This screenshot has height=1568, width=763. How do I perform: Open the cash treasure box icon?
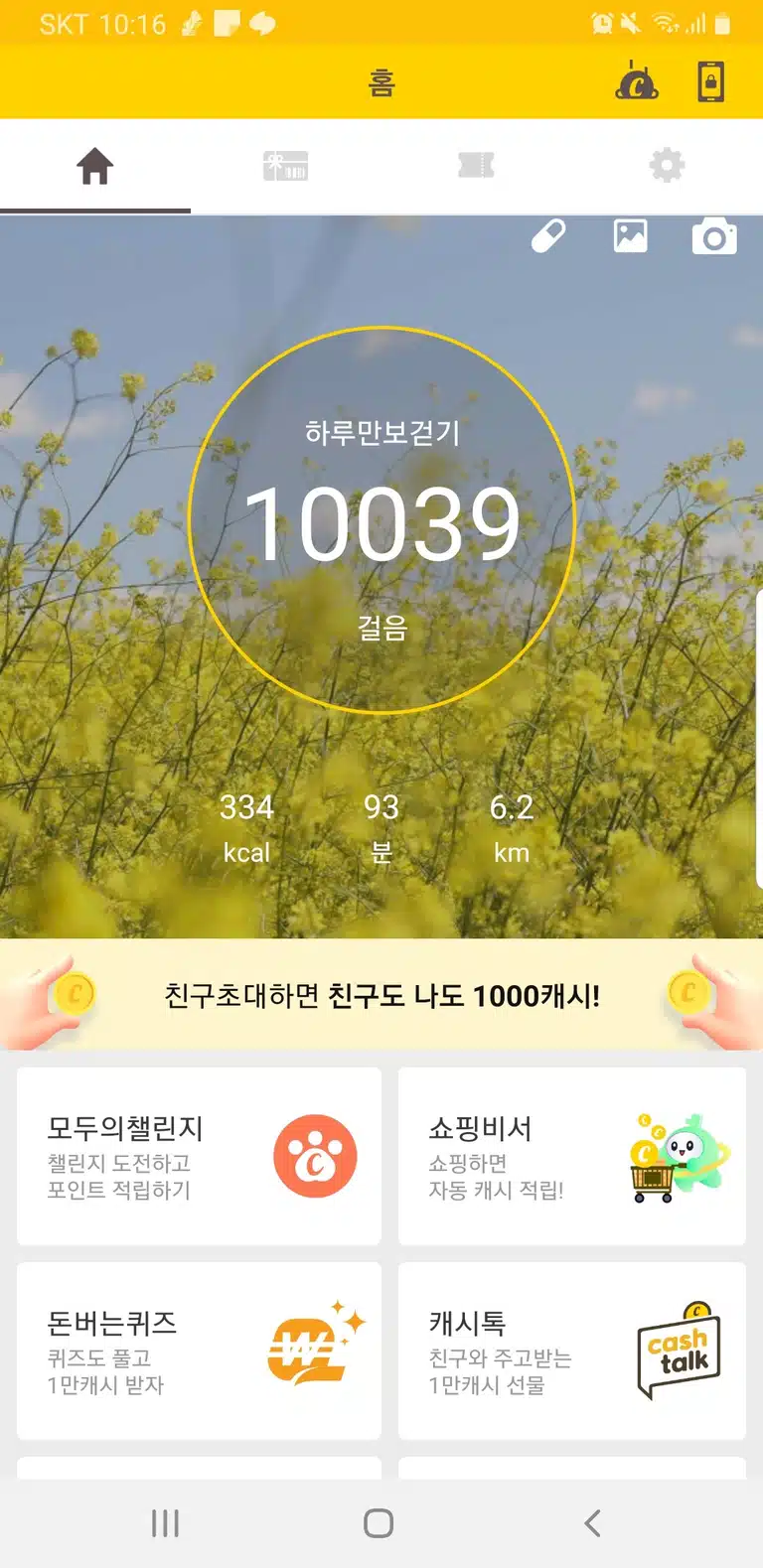pos(637,81)
